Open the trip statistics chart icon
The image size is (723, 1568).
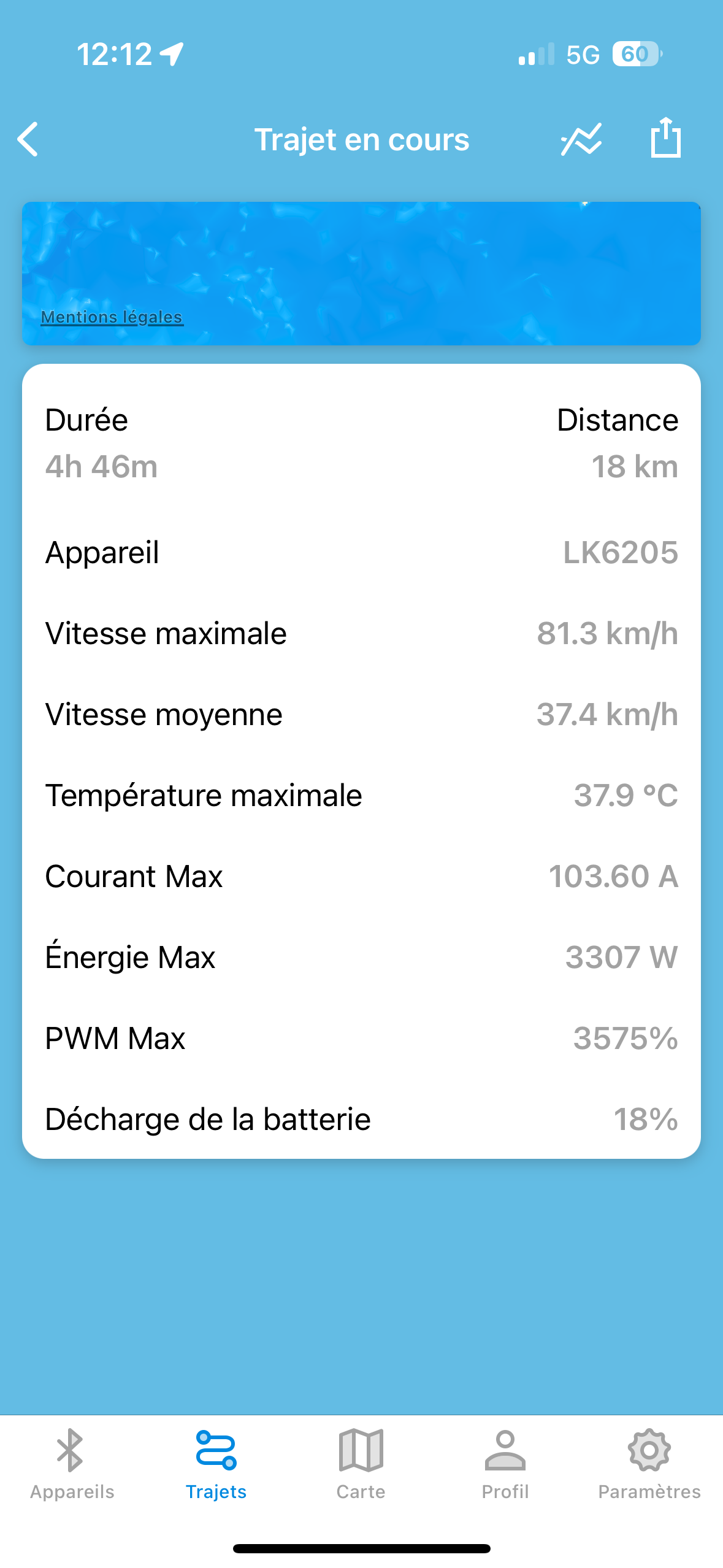click(581, 139)
